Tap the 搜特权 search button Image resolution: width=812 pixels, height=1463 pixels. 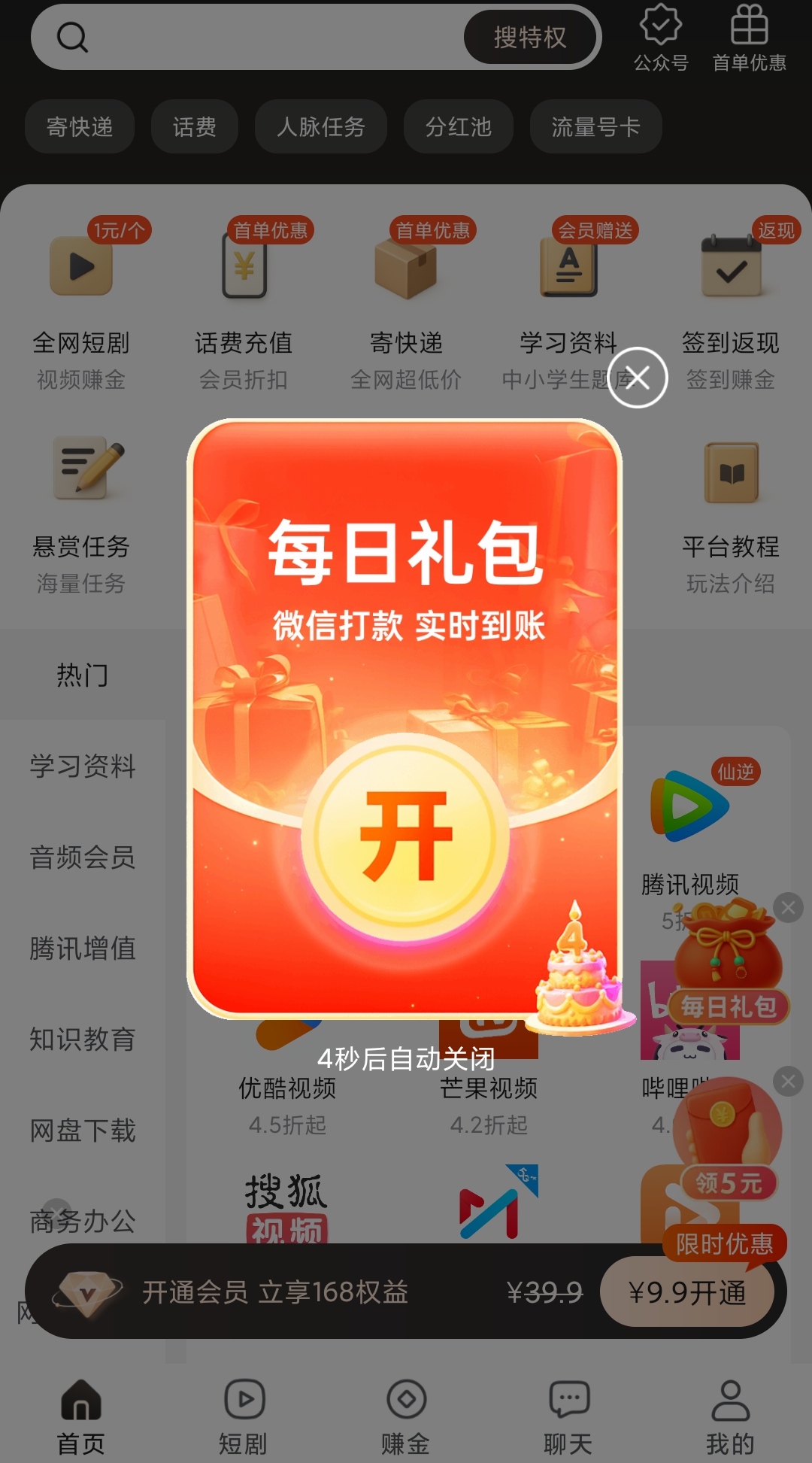click(x=529, y=38)
